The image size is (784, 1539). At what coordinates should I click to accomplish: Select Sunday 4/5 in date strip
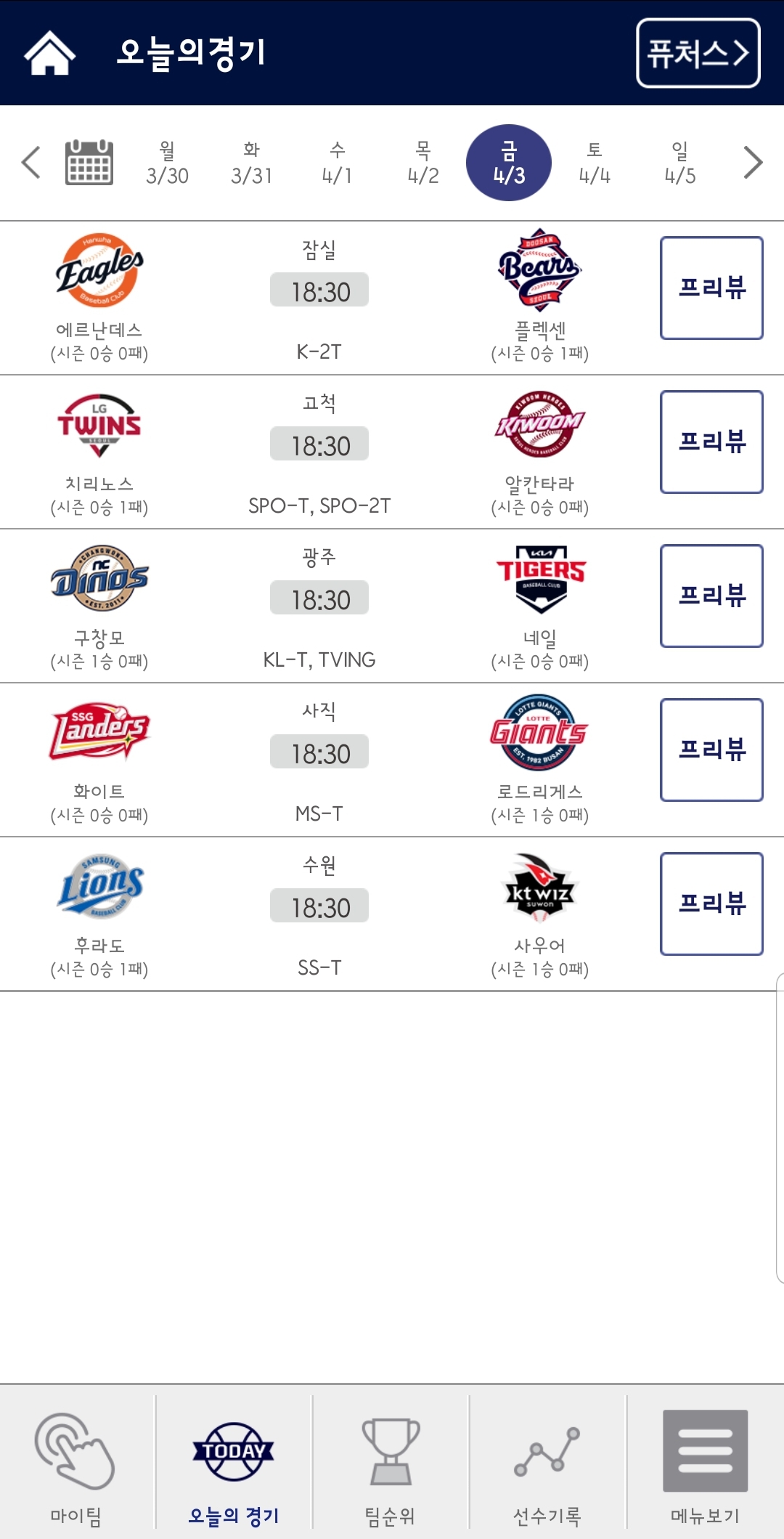pyautogui.click(x=680, y=163)
